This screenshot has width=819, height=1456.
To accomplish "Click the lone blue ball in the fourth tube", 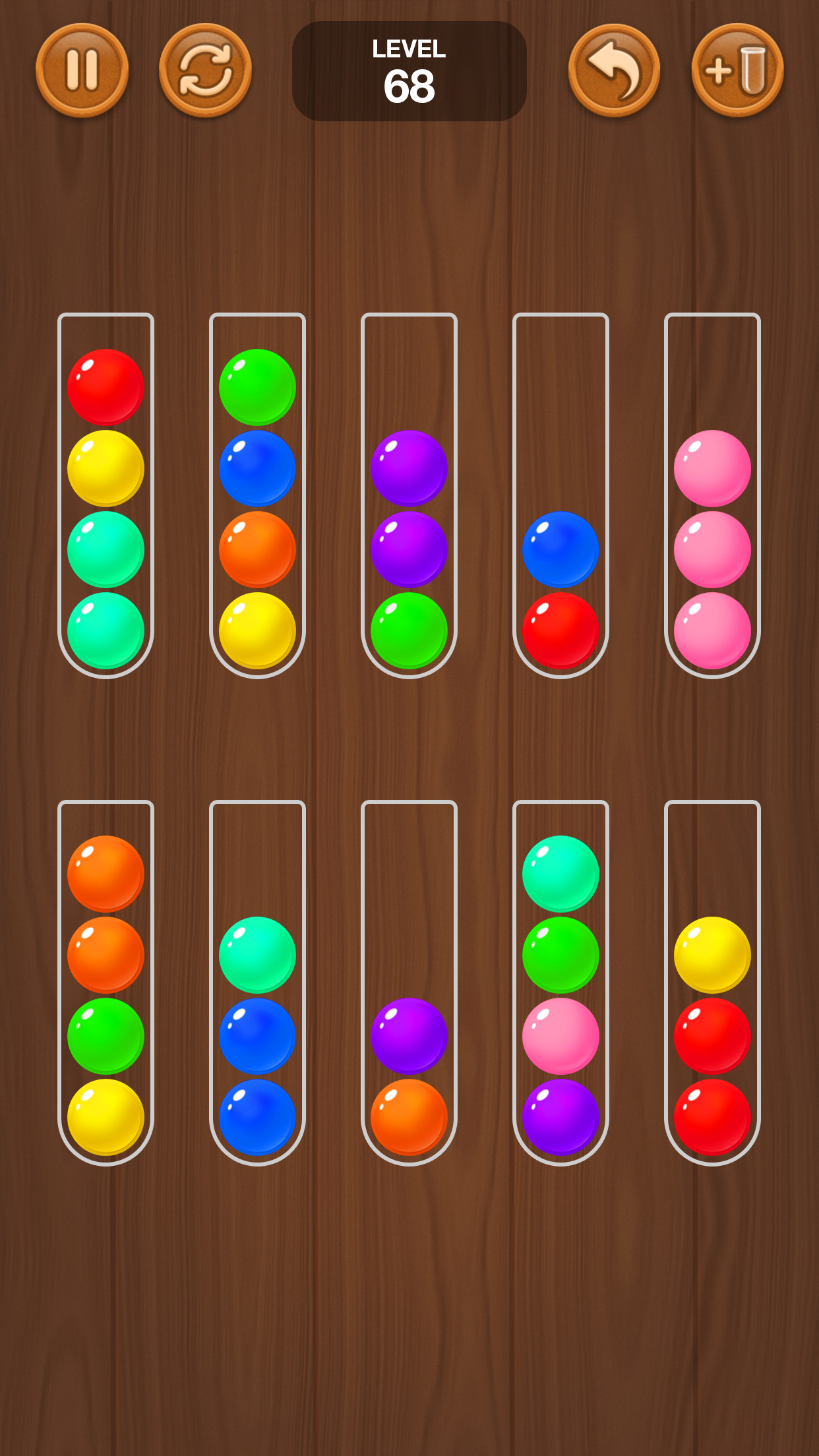I will (561, 549).
